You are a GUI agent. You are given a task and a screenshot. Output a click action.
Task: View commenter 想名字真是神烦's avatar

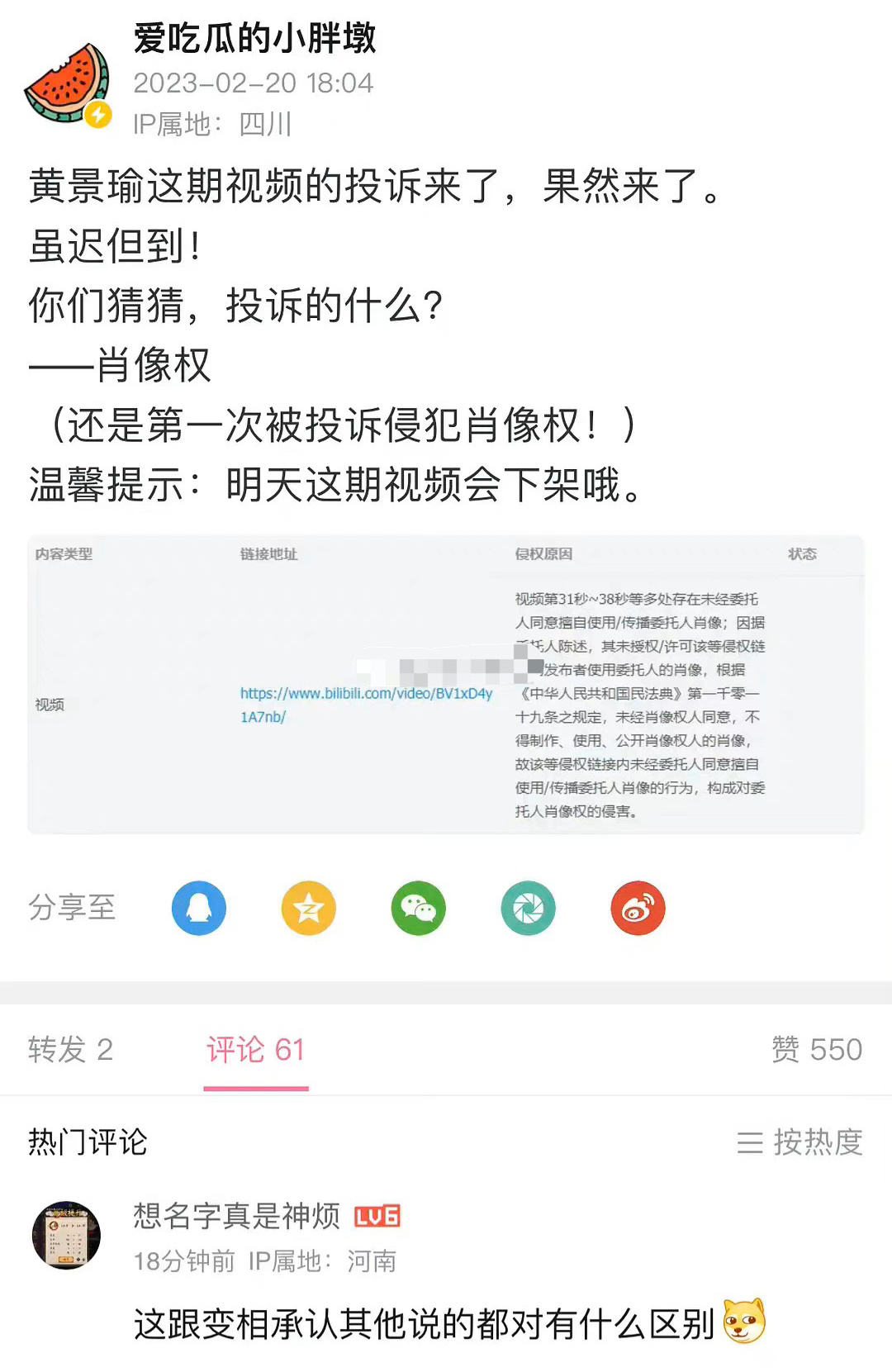pos(66,1235)
